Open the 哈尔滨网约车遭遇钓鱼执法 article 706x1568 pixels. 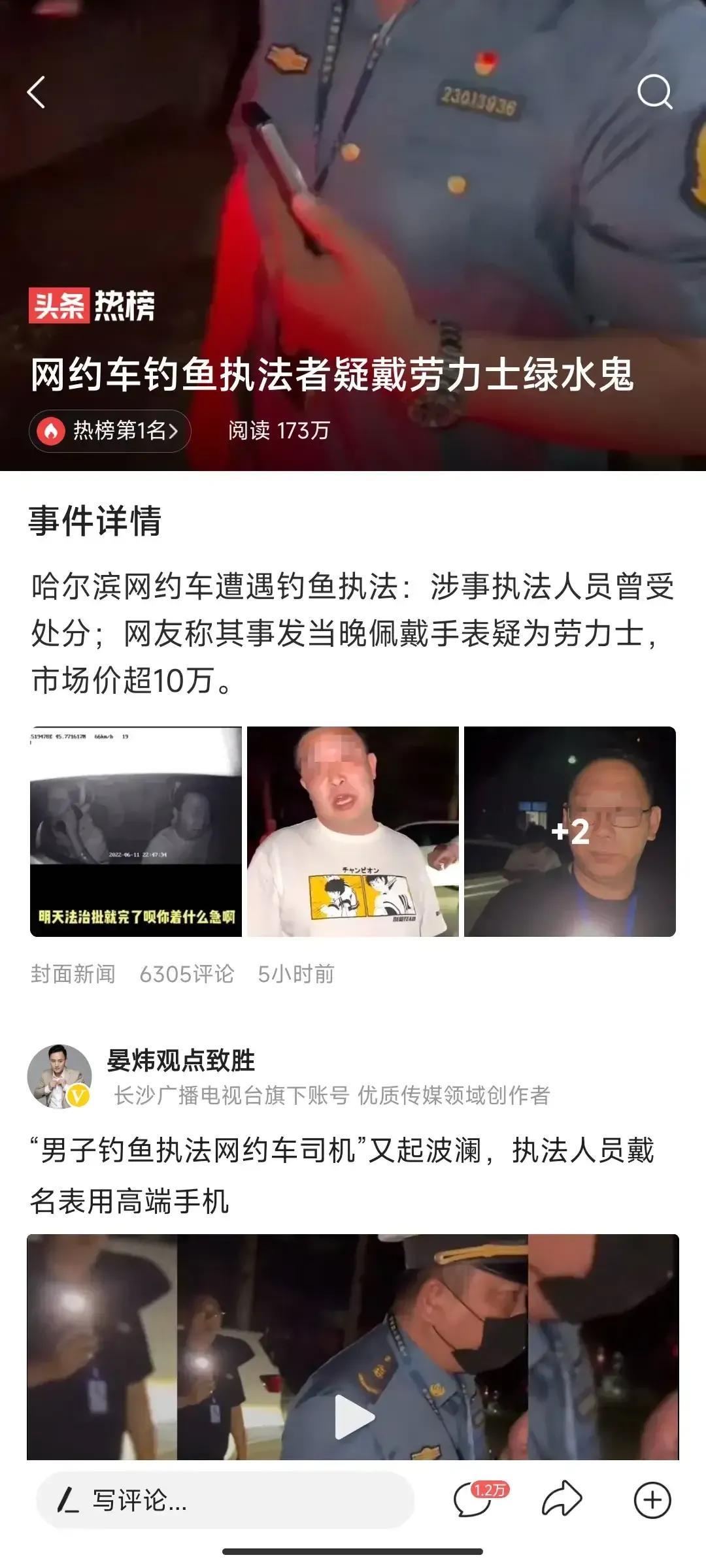click(353, 634)
